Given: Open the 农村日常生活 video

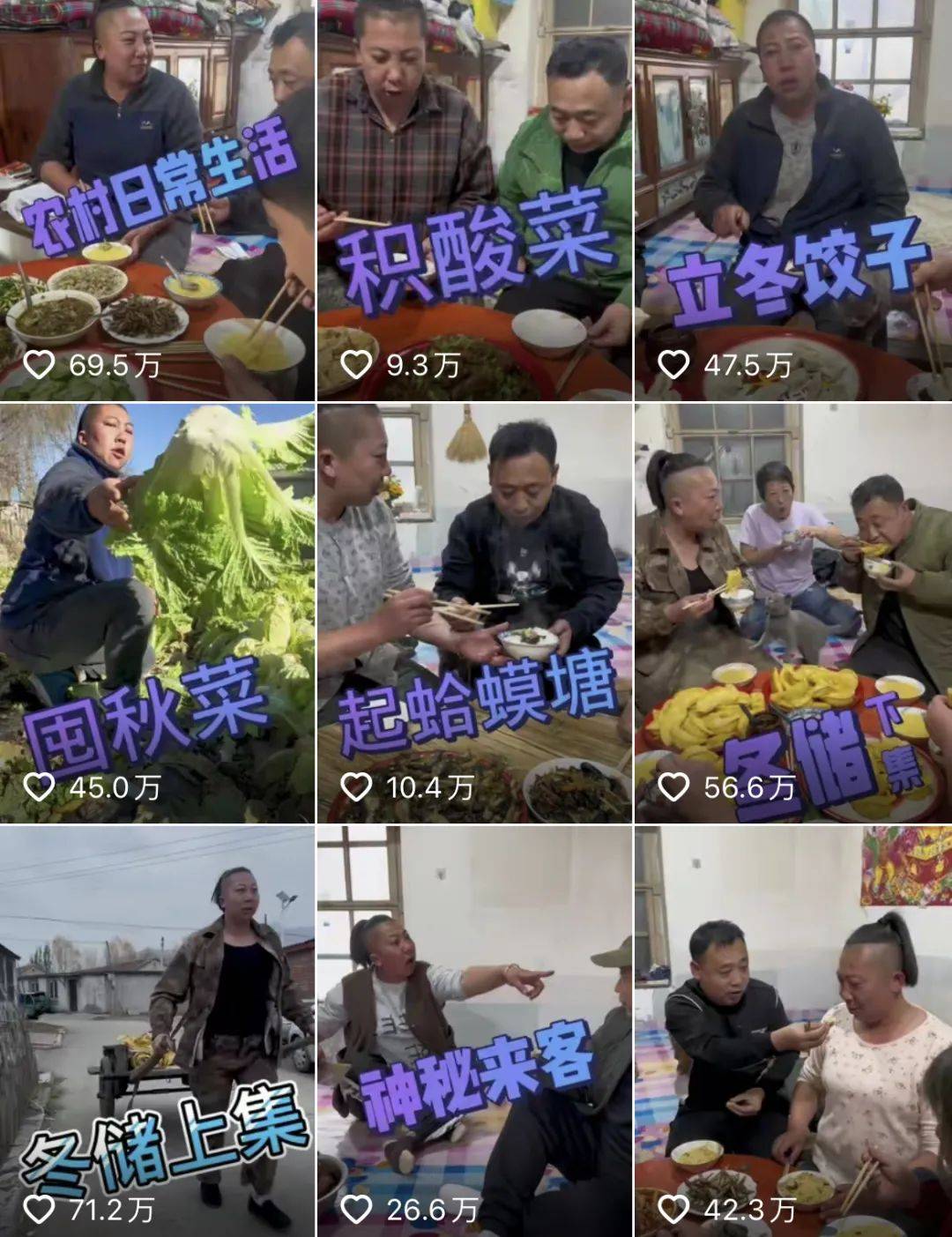Looking at the screenshot, I should [x=157, y=200].
